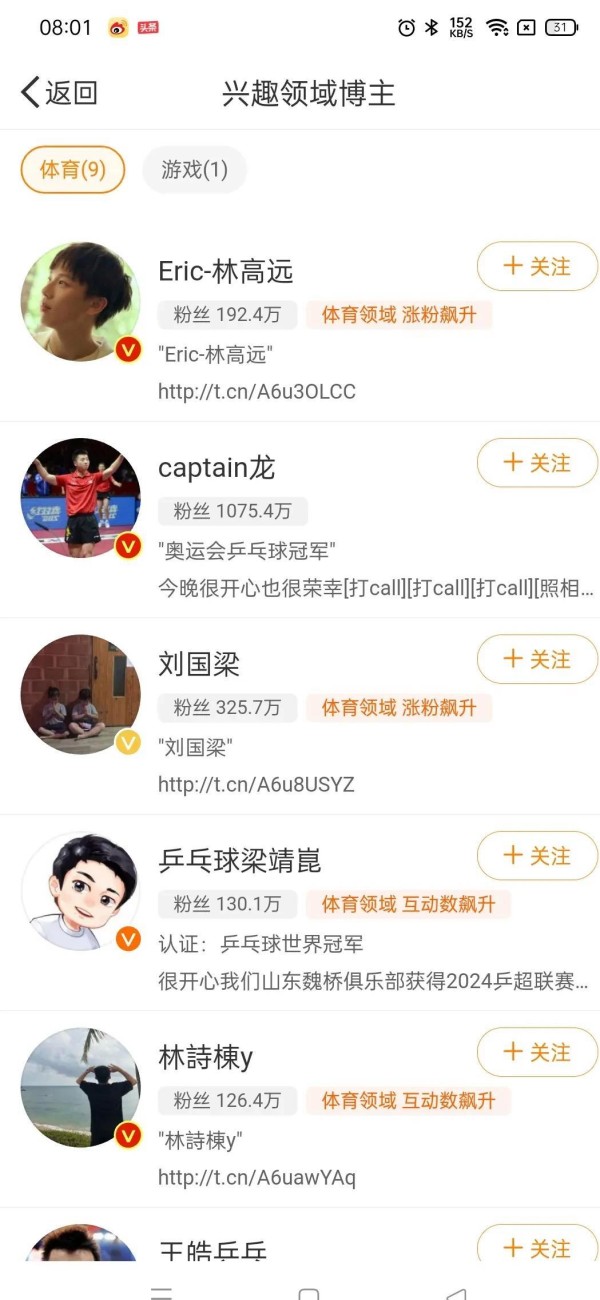Viewport: 600px width, 1300px height.
Task: Follow captain龙
Action: (537, 462)
